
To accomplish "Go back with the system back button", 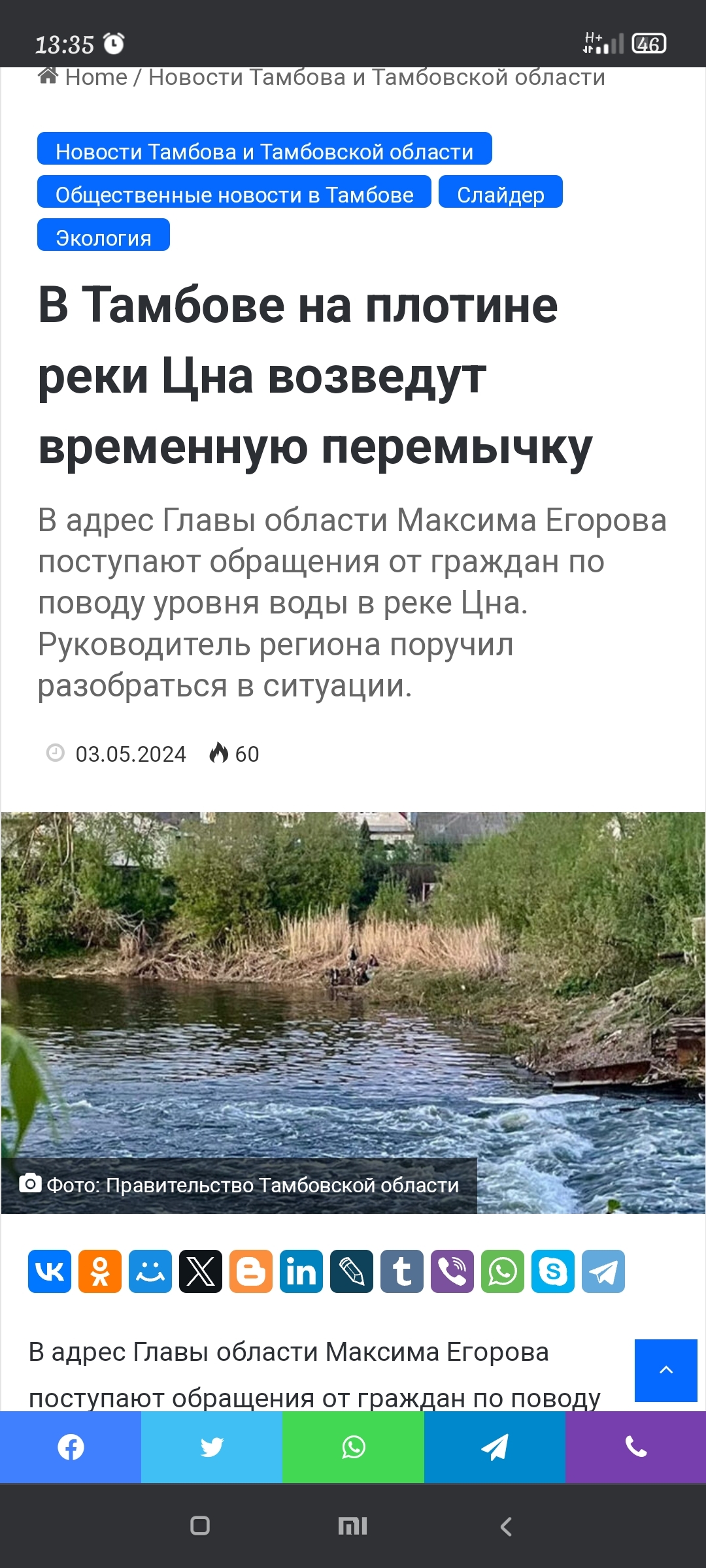I will [505, 1526].
